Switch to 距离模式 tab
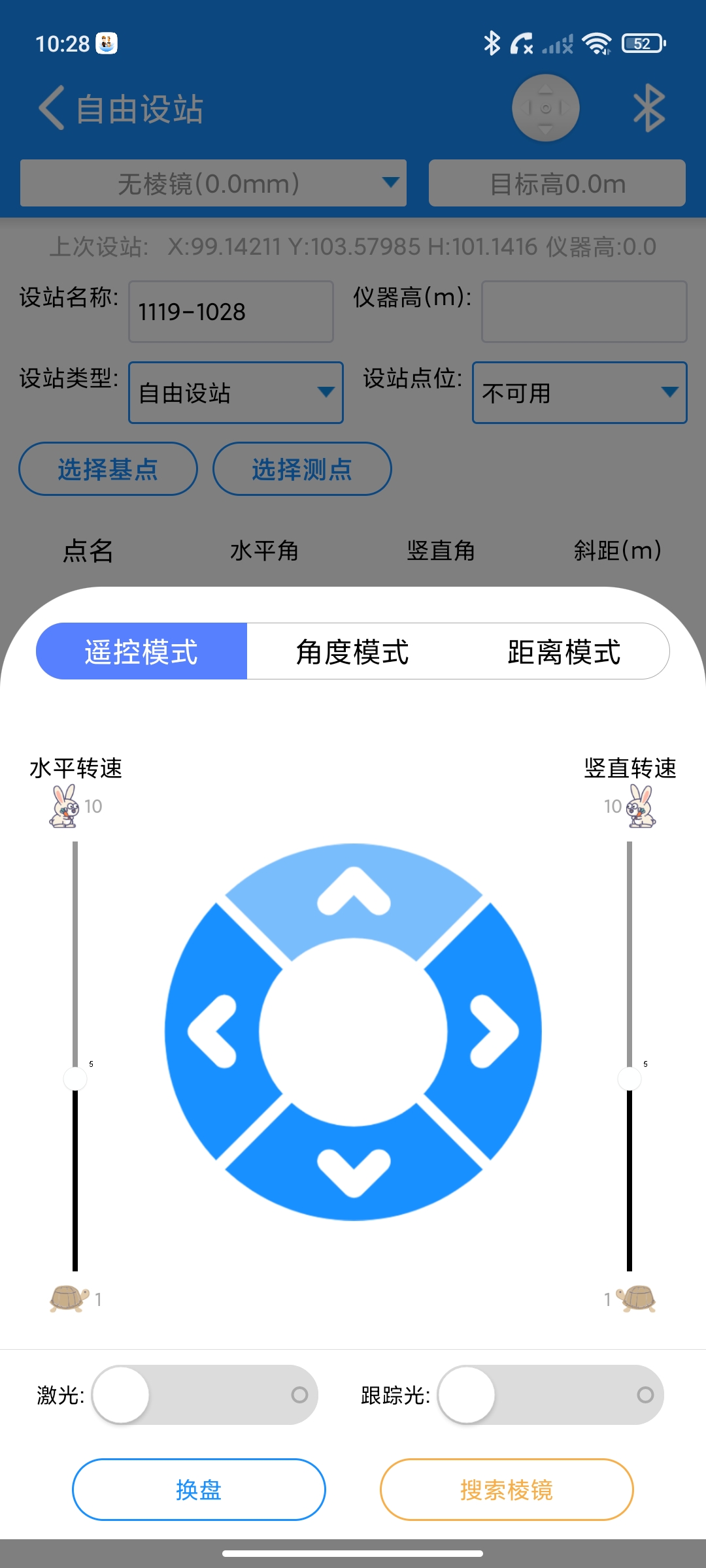706x1568 pixels. (563, 652)
